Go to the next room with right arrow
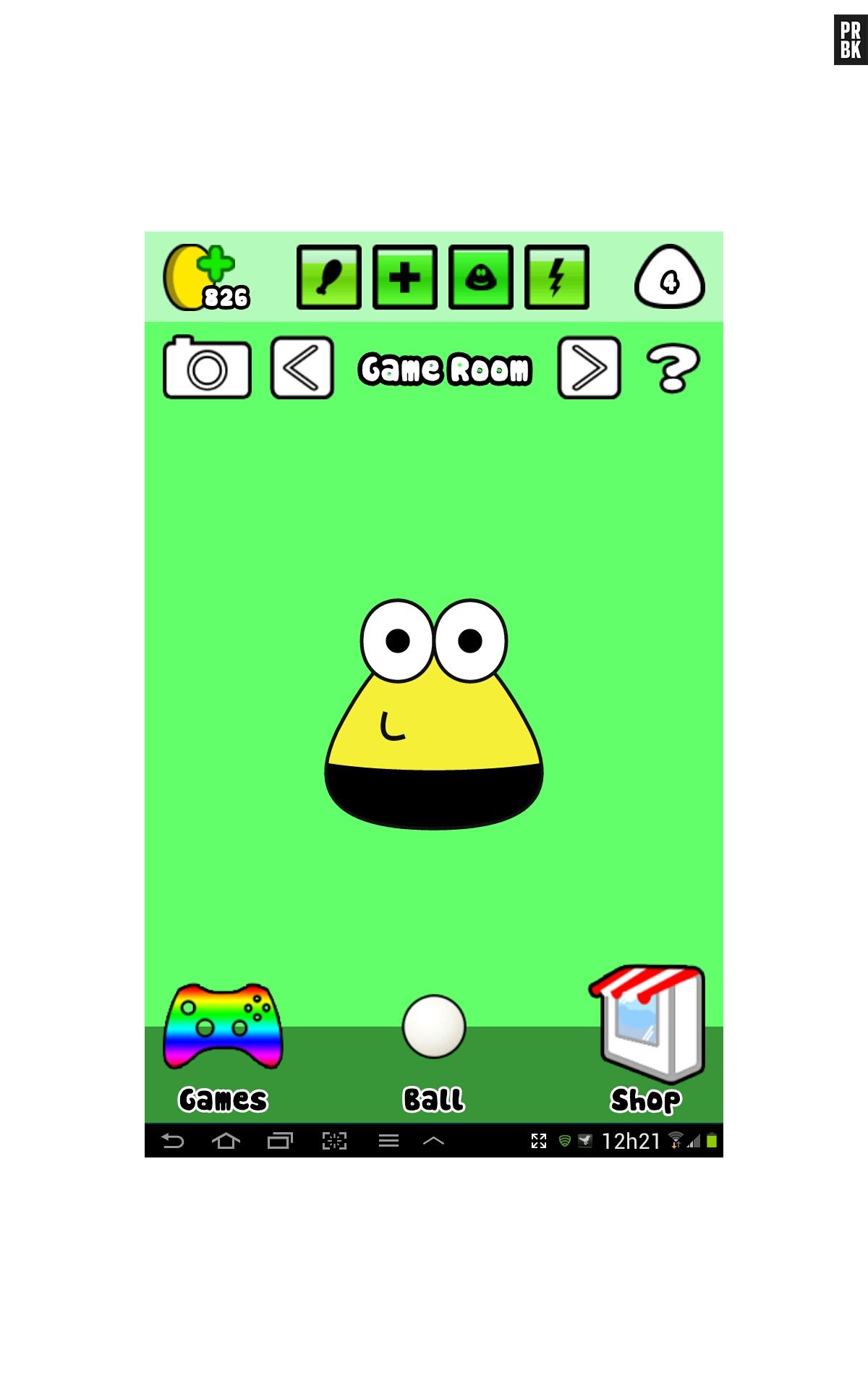868x1389 pixels. click(590, 368)
